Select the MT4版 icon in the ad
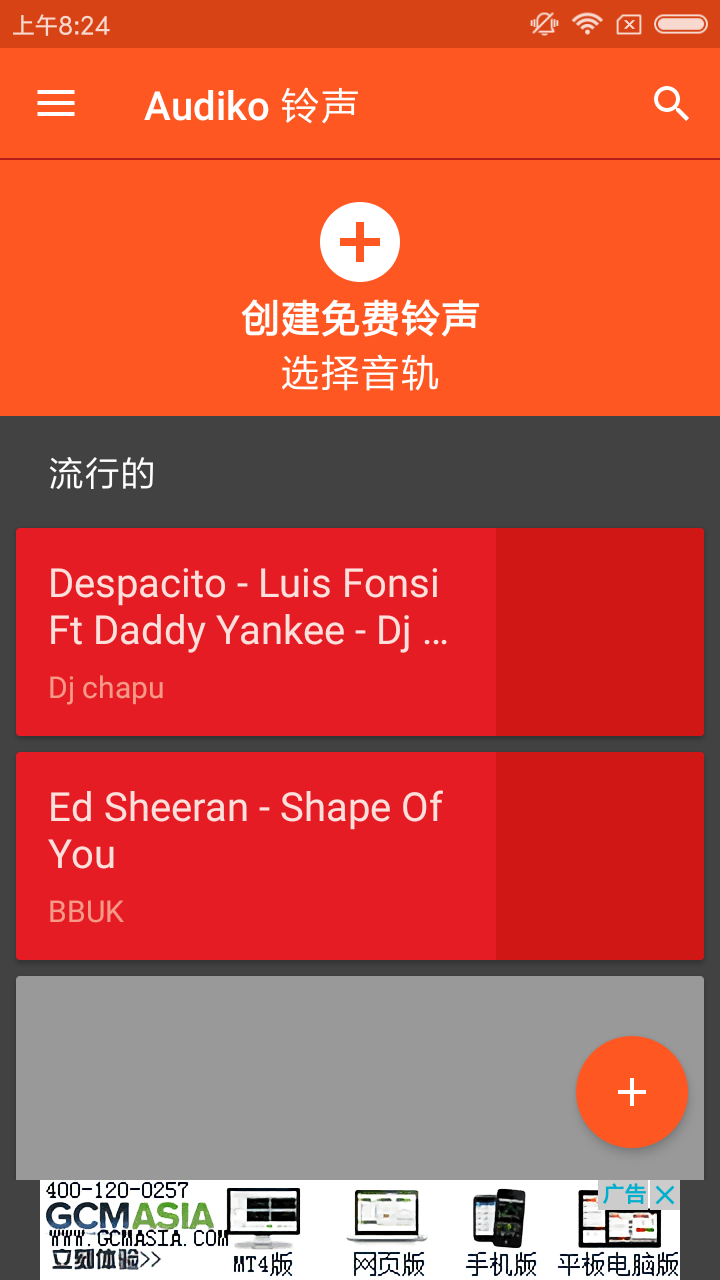Screen dimensions: 720x1280 coord(263,1215)
